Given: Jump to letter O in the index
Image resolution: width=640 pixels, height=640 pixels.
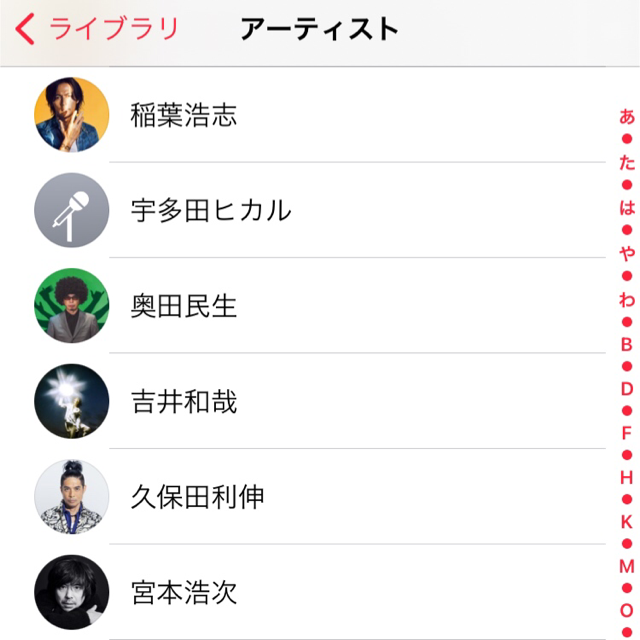Looking at the screenshot, I should (x=627, y=610).
